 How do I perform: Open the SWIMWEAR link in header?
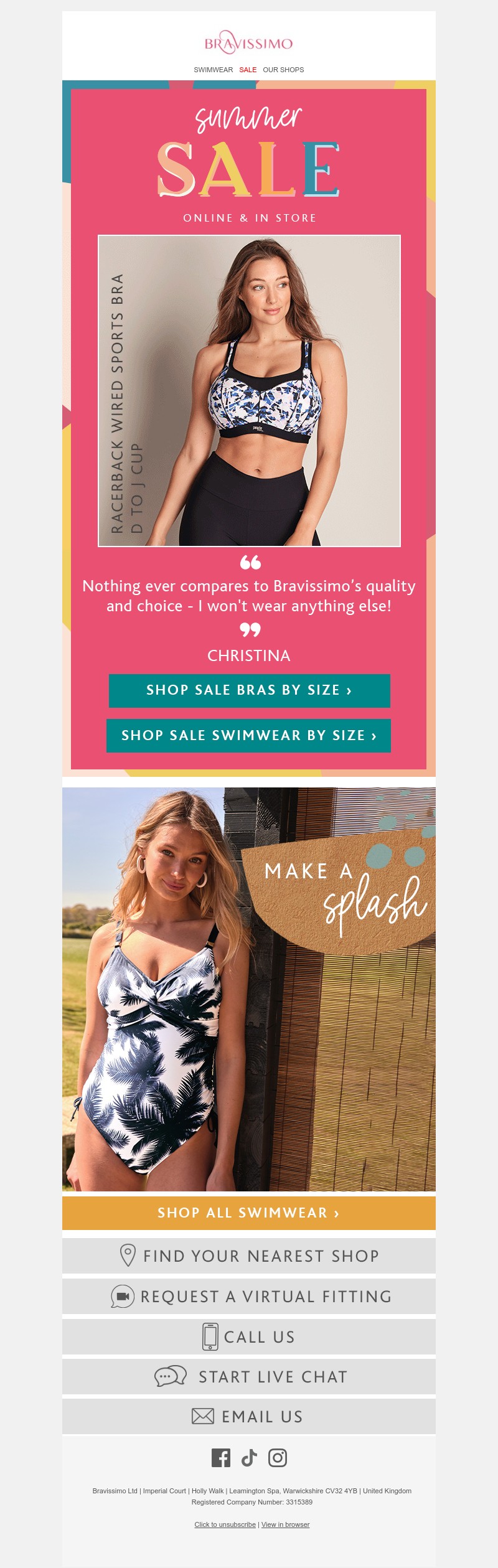click(x=213, y=70)
